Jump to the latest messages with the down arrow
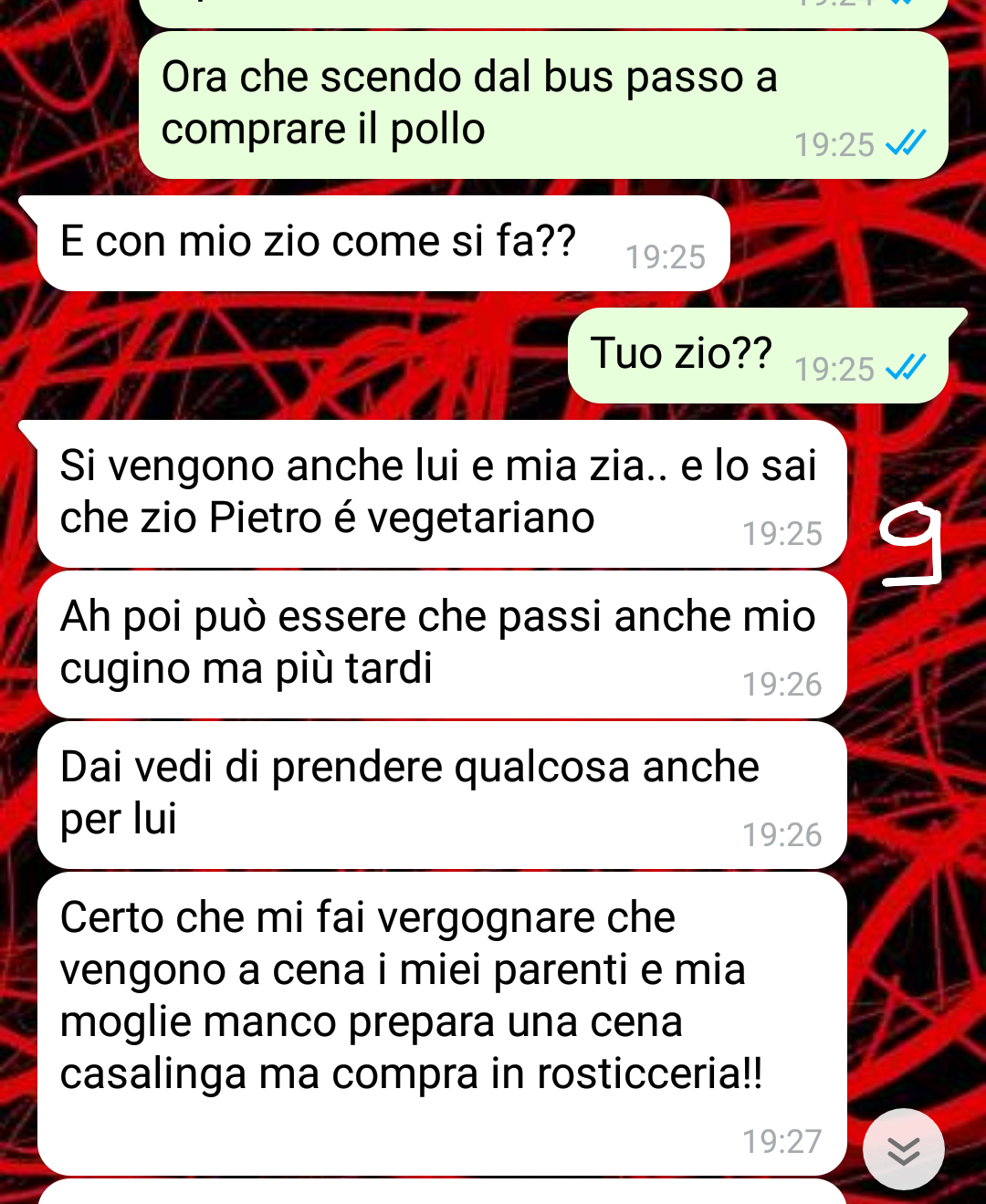986x1204 pixels. point(903,1149)
